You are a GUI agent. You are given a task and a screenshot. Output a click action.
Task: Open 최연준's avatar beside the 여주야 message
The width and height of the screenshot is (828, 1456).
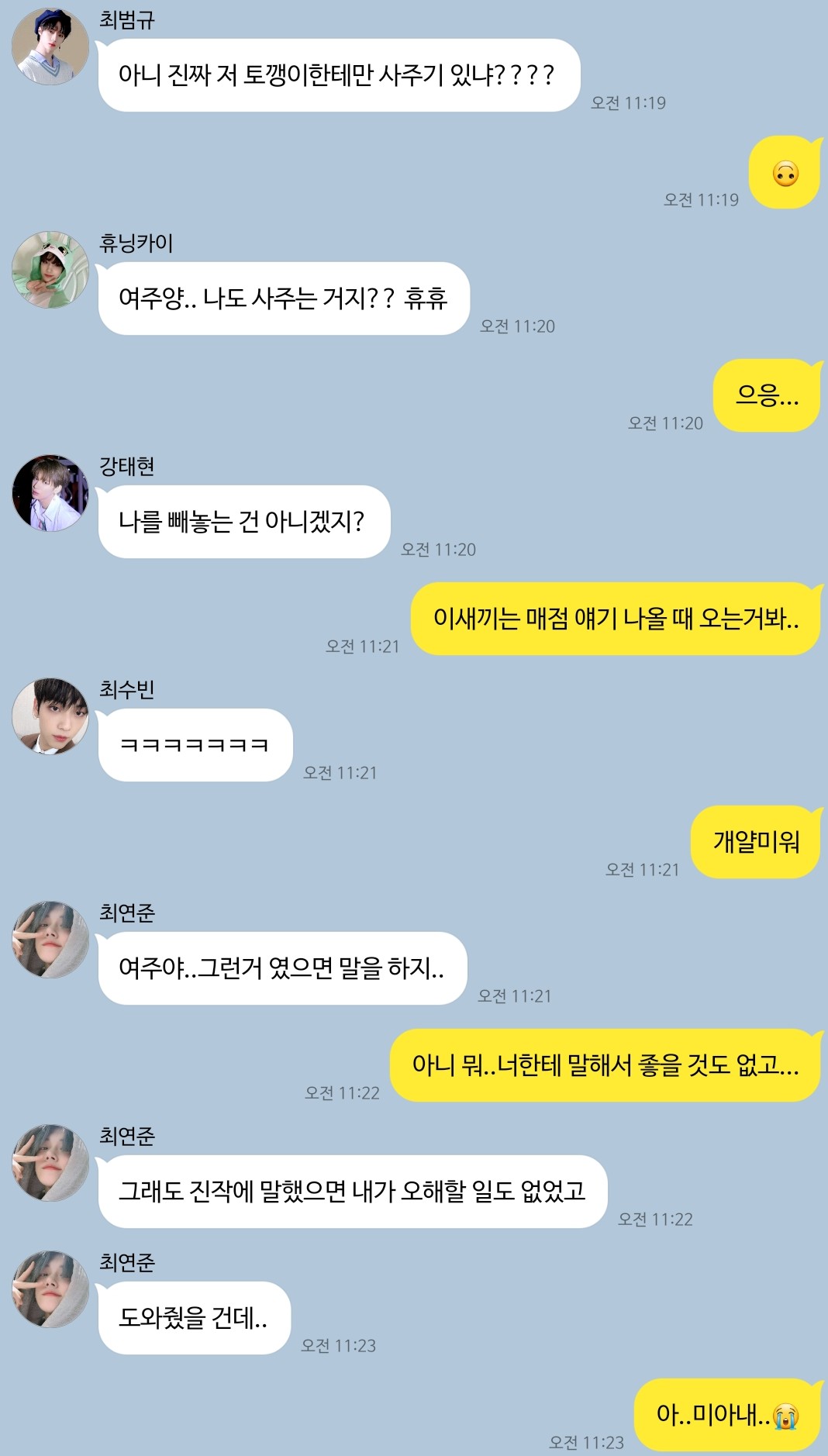tap(50, 940)
